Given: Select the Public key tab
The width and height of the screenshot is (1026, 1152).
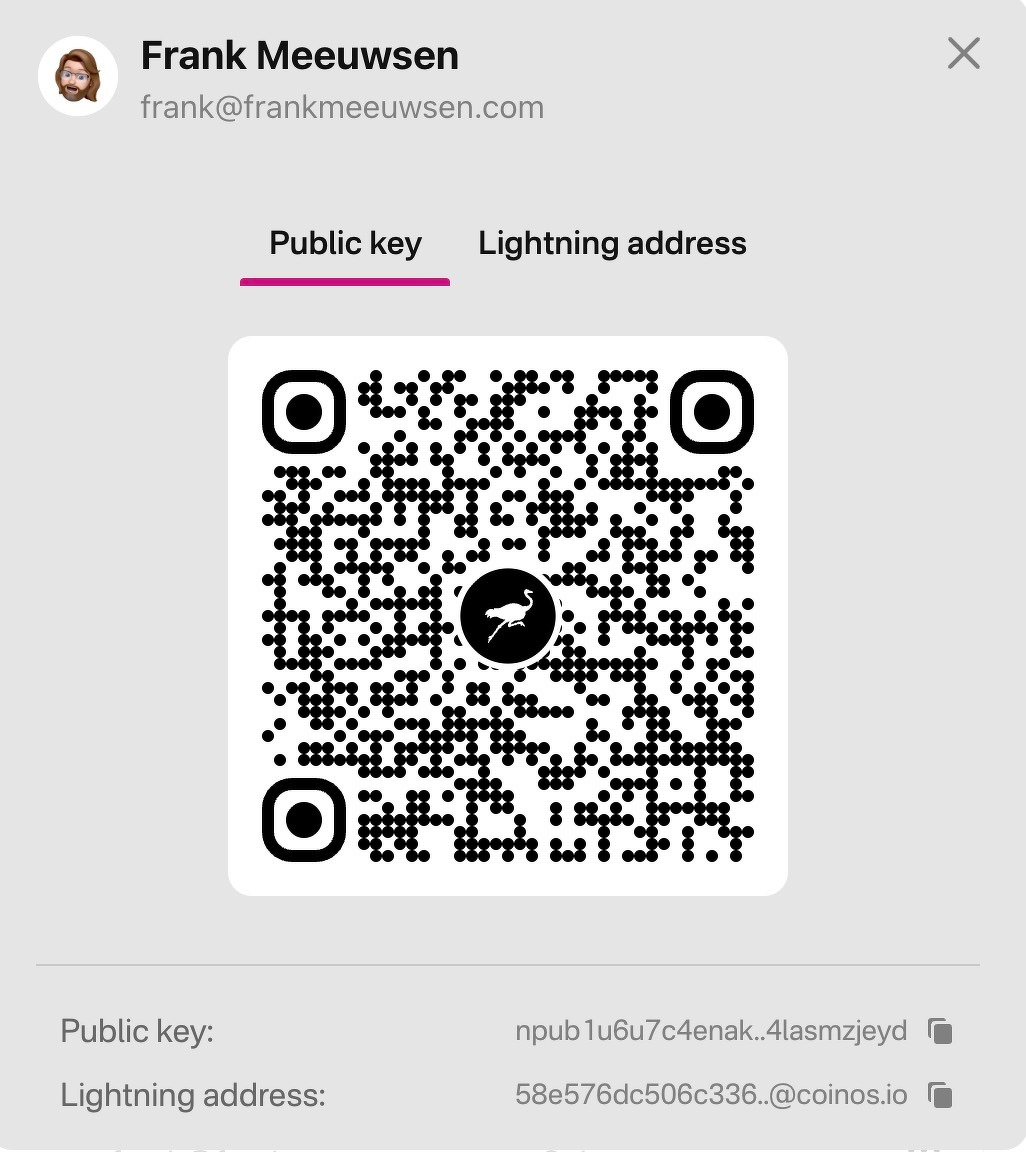Looking at the screenshot, I should click(x=345, y=244).
